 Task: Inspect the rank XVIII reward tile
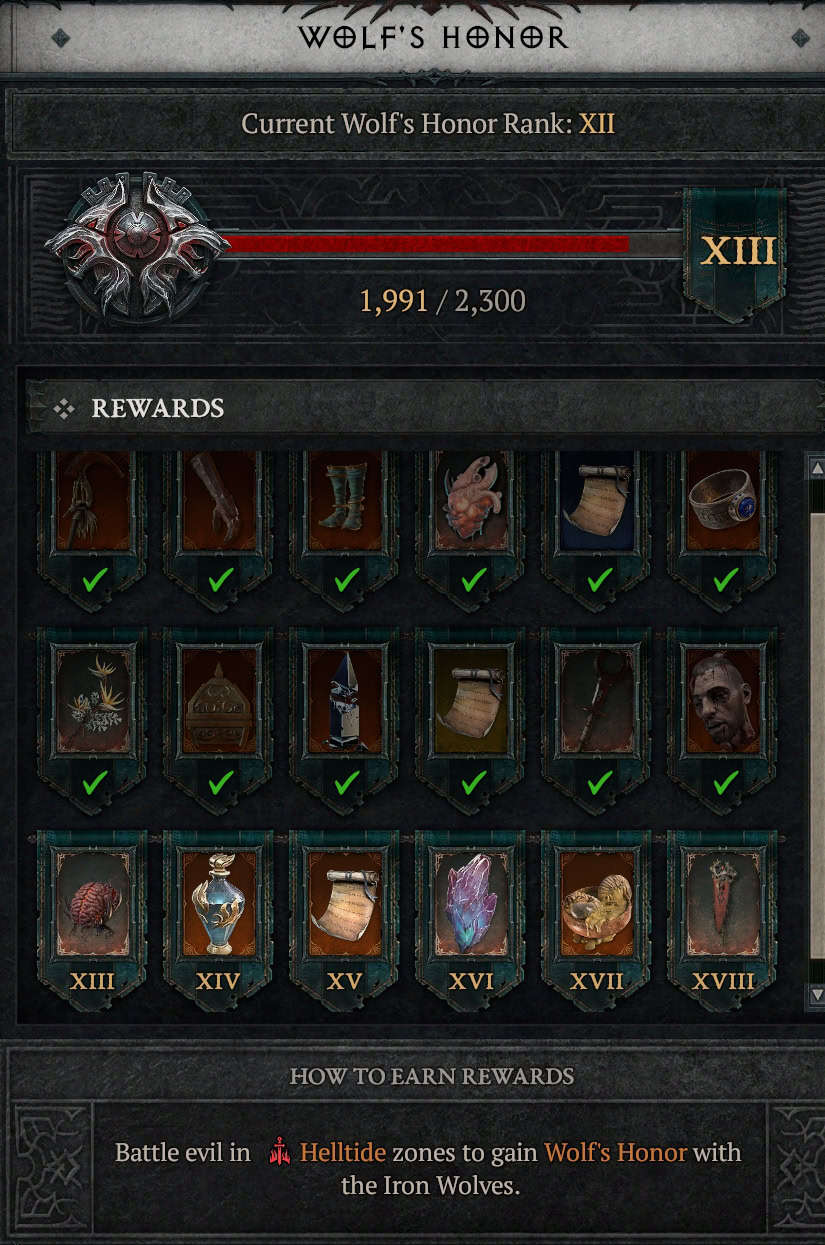click(x=723, y=905)
